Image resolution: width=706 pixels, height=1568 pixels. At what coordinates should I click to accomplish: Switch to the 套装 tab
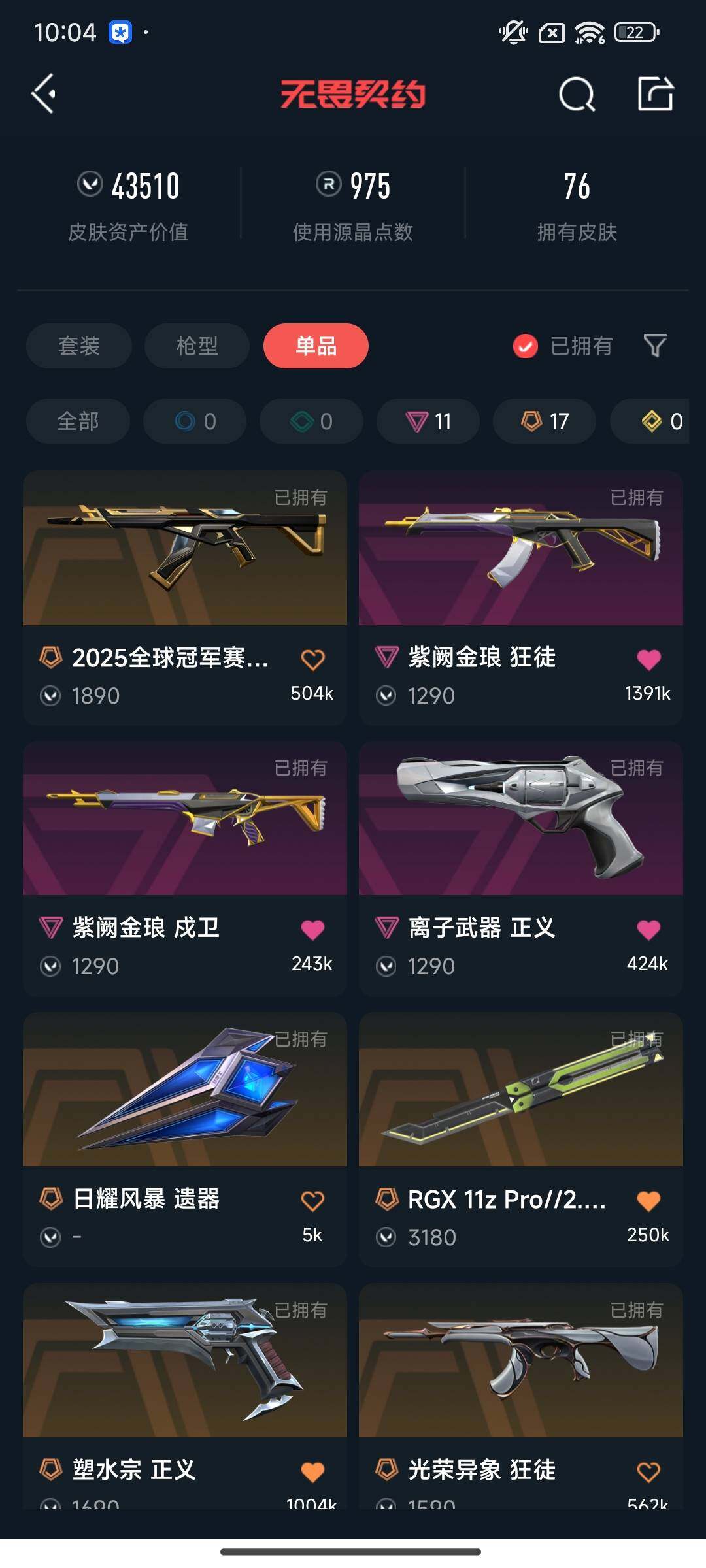(79, 346)
